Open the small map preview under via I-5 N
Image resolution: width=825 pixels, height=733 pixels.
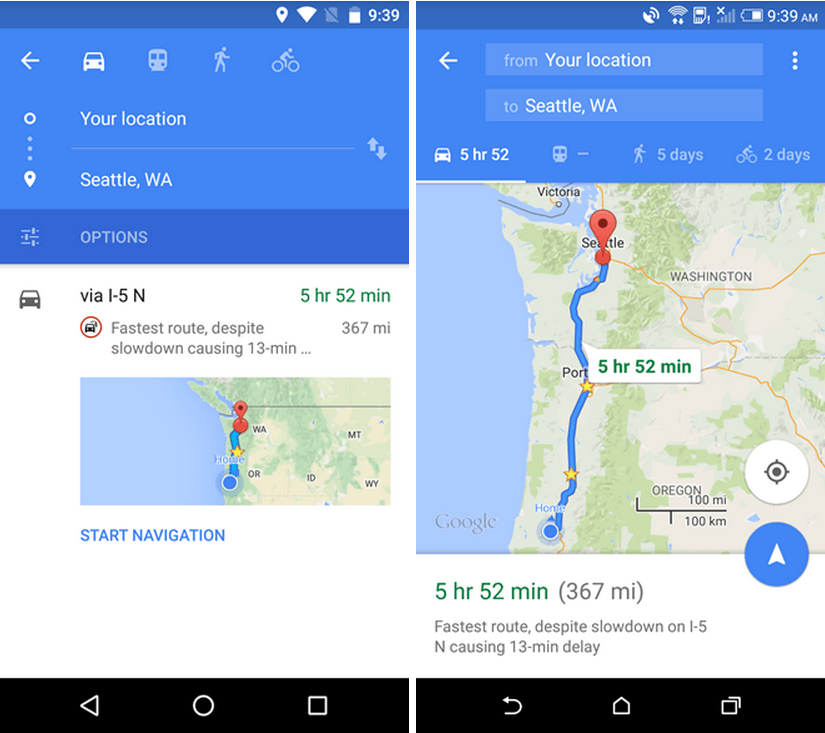click(235, 441)
